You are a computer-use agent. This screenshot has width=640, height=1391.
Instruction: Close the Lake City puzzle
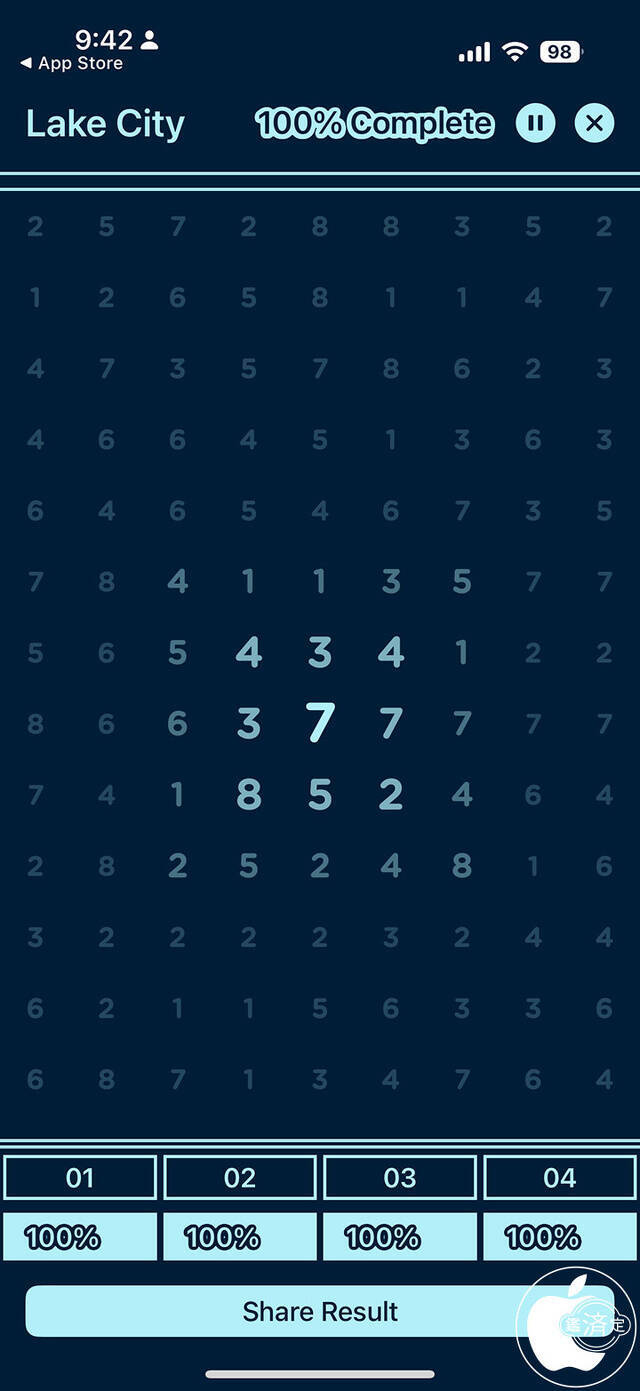[594, 124]
